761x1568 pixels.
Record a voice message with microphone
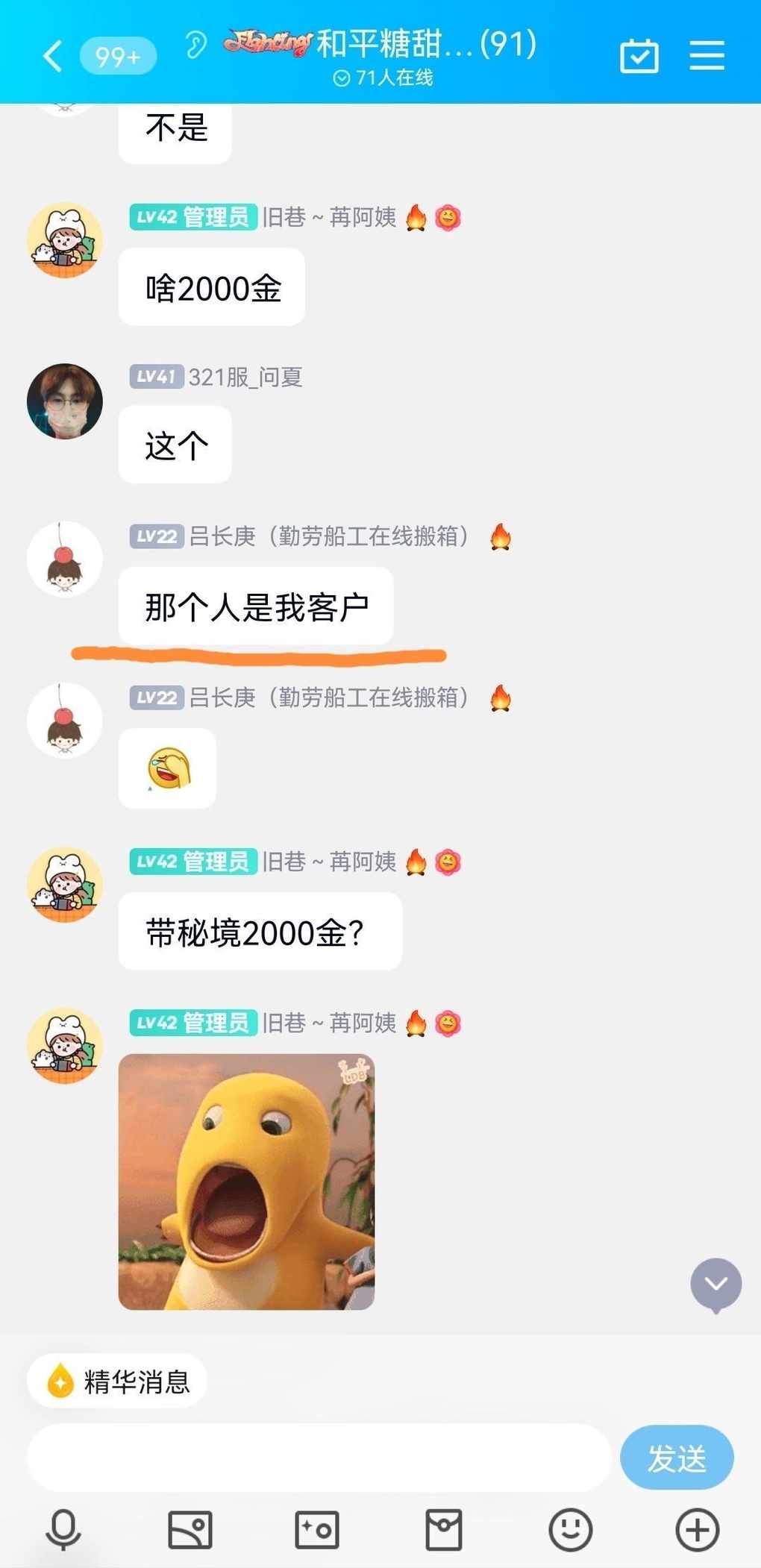[63, 1530]
